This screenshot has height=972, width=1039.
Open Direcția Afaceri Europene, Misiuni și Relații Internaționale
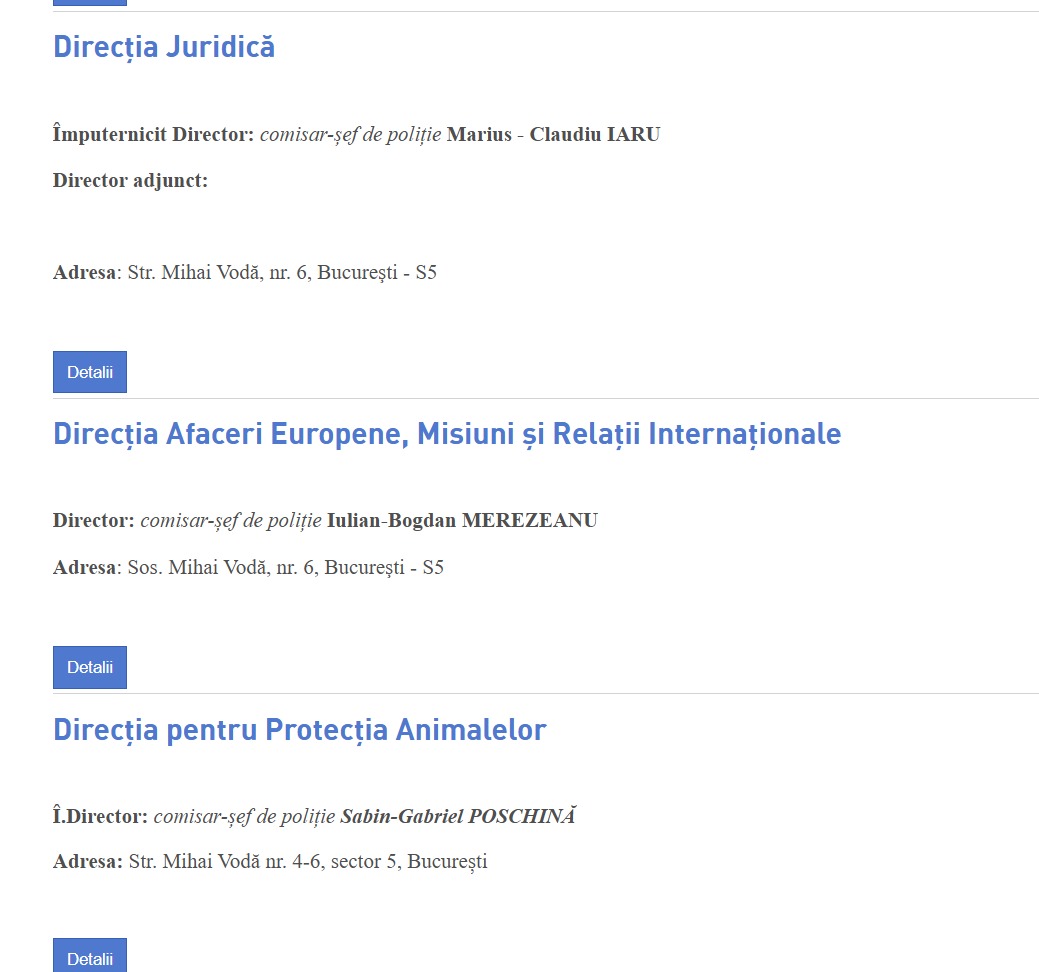(447, 434)
